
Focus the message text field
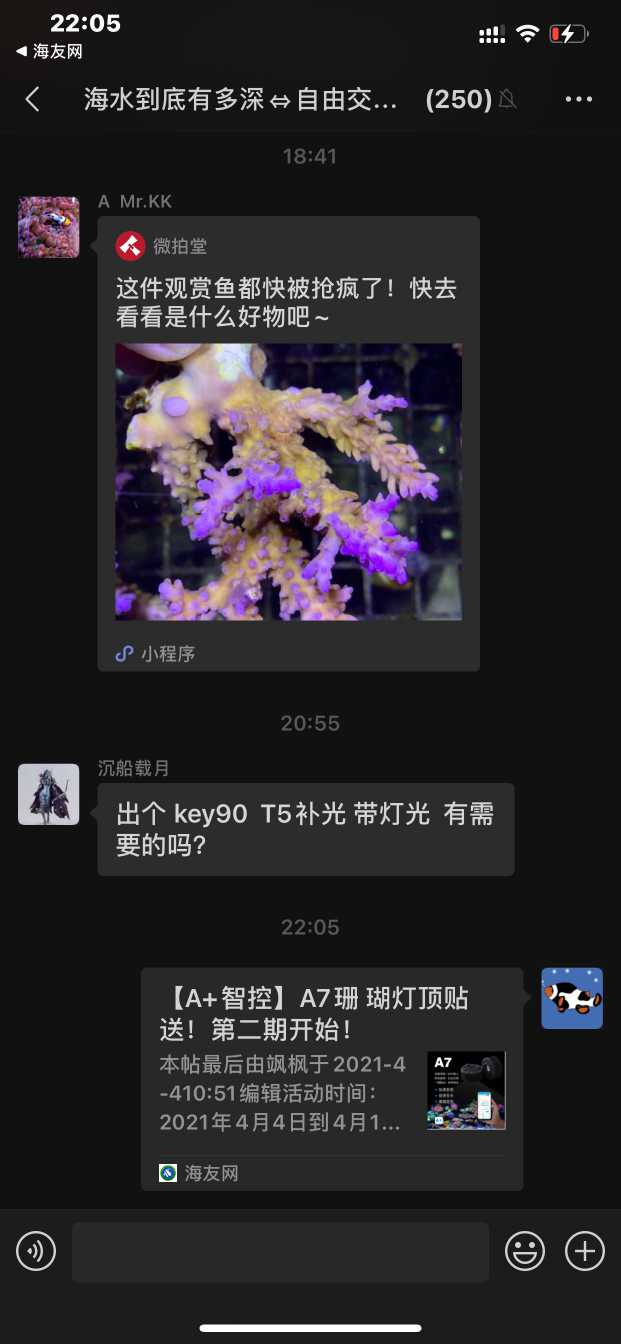[x=280, y=1251]
